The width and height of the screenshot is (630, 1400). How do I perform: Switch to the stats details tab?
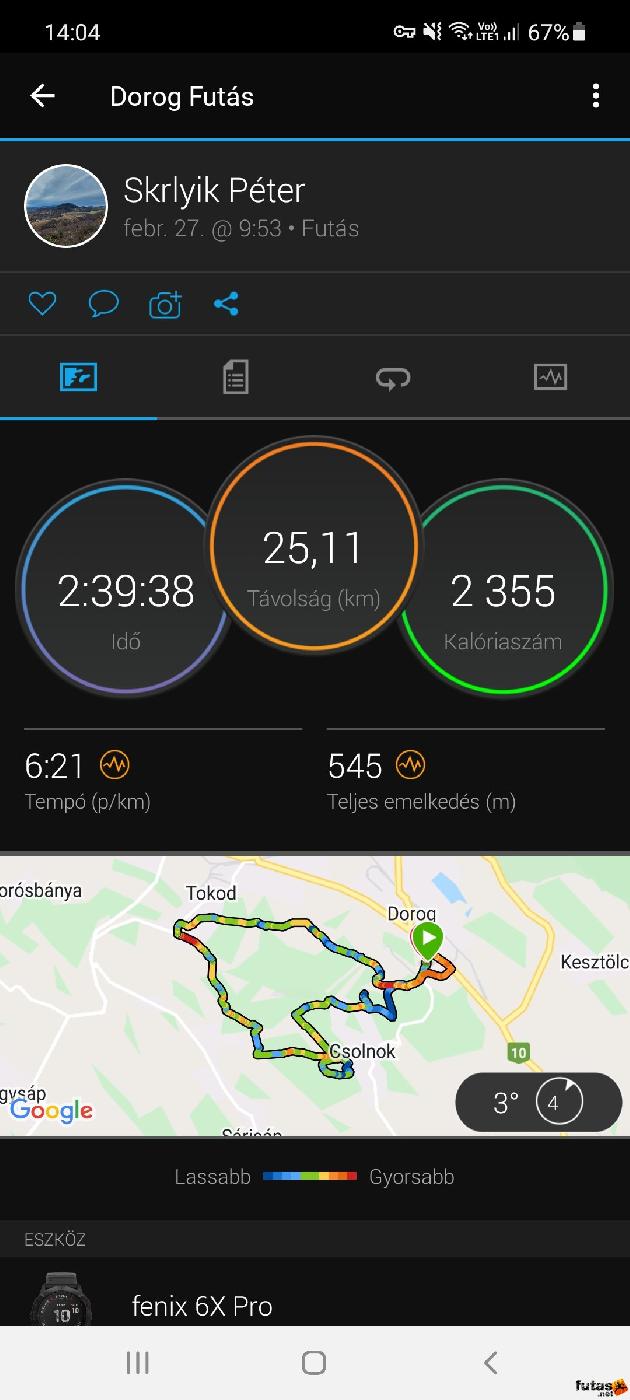pyautogui.click(x=235, y=377)
